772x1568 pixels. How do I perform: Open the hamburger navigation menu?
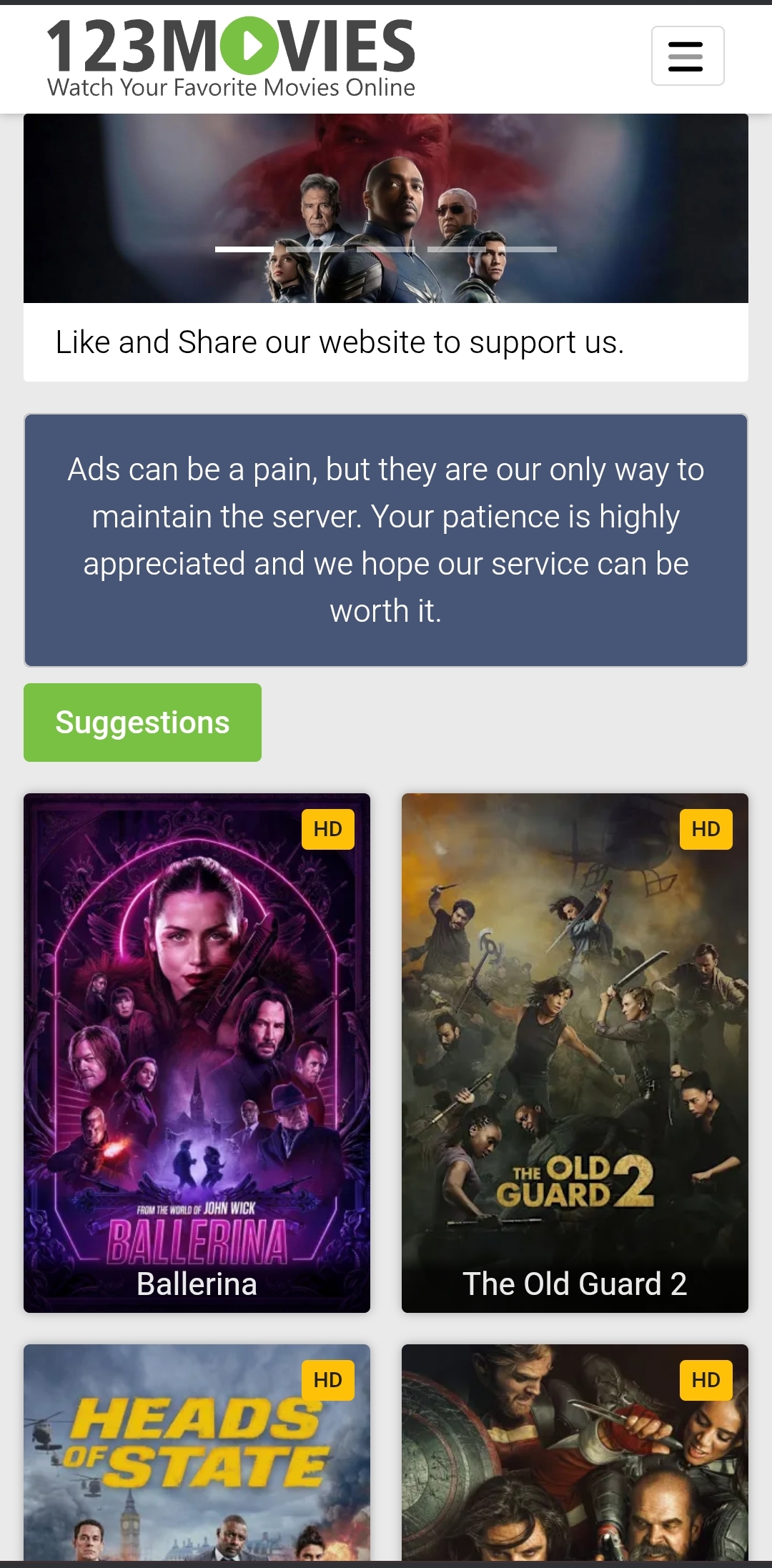click(x=688, y=56)
